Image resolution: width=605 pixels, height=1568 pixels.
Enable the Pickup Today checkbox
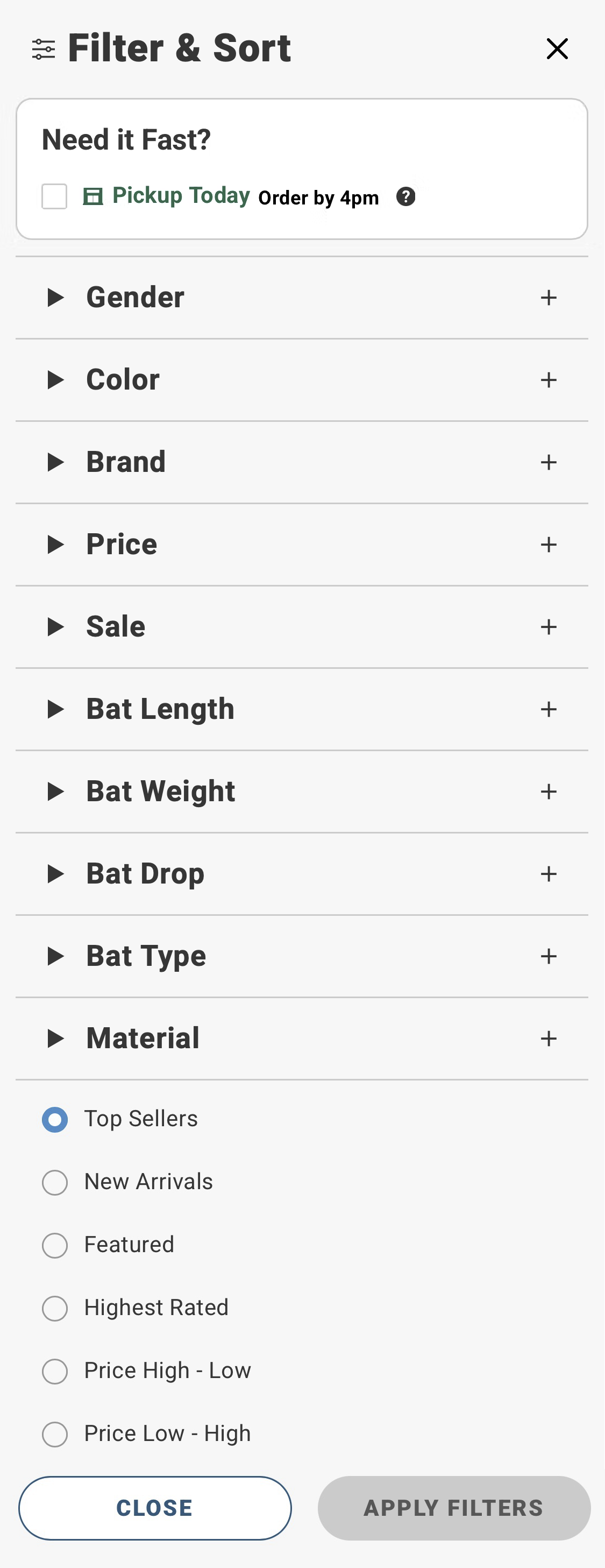pos(55,196)
